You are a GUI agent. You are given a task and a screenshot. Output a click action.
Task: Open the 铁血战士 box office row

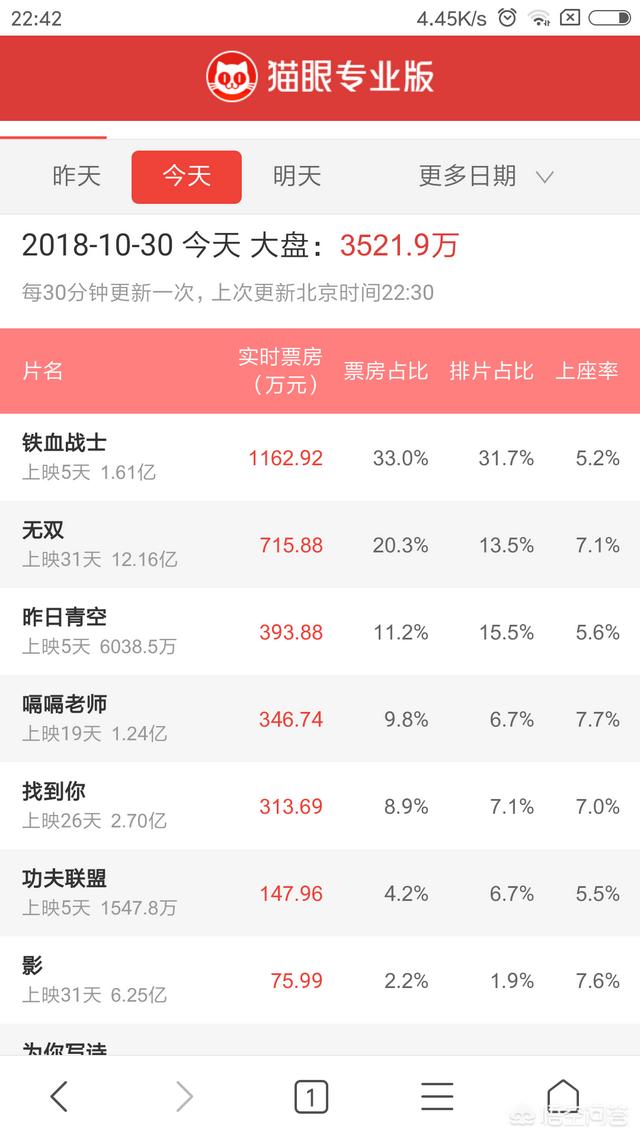tap(320, 457)
